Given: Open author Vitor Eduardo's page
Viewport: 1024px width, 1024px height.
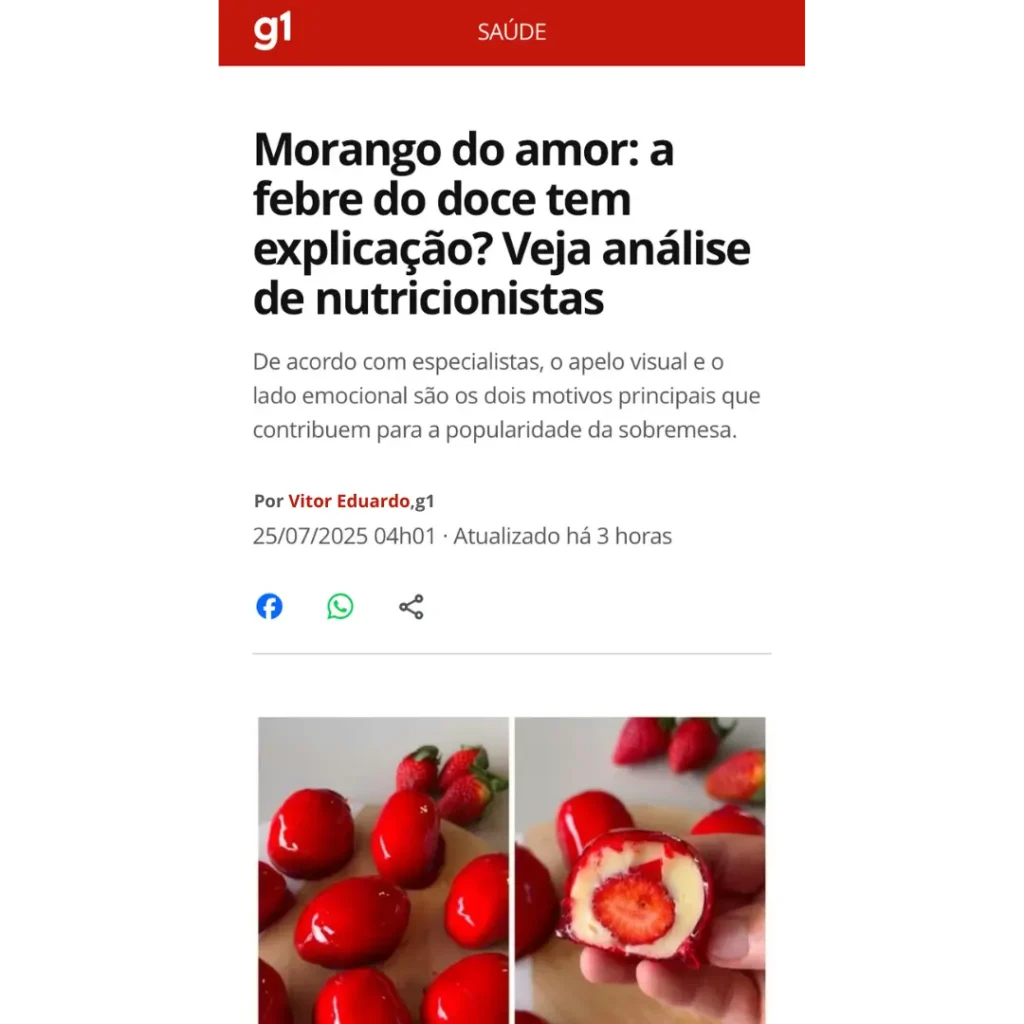Looking at the screenshot, I should (x=349, y=501).
